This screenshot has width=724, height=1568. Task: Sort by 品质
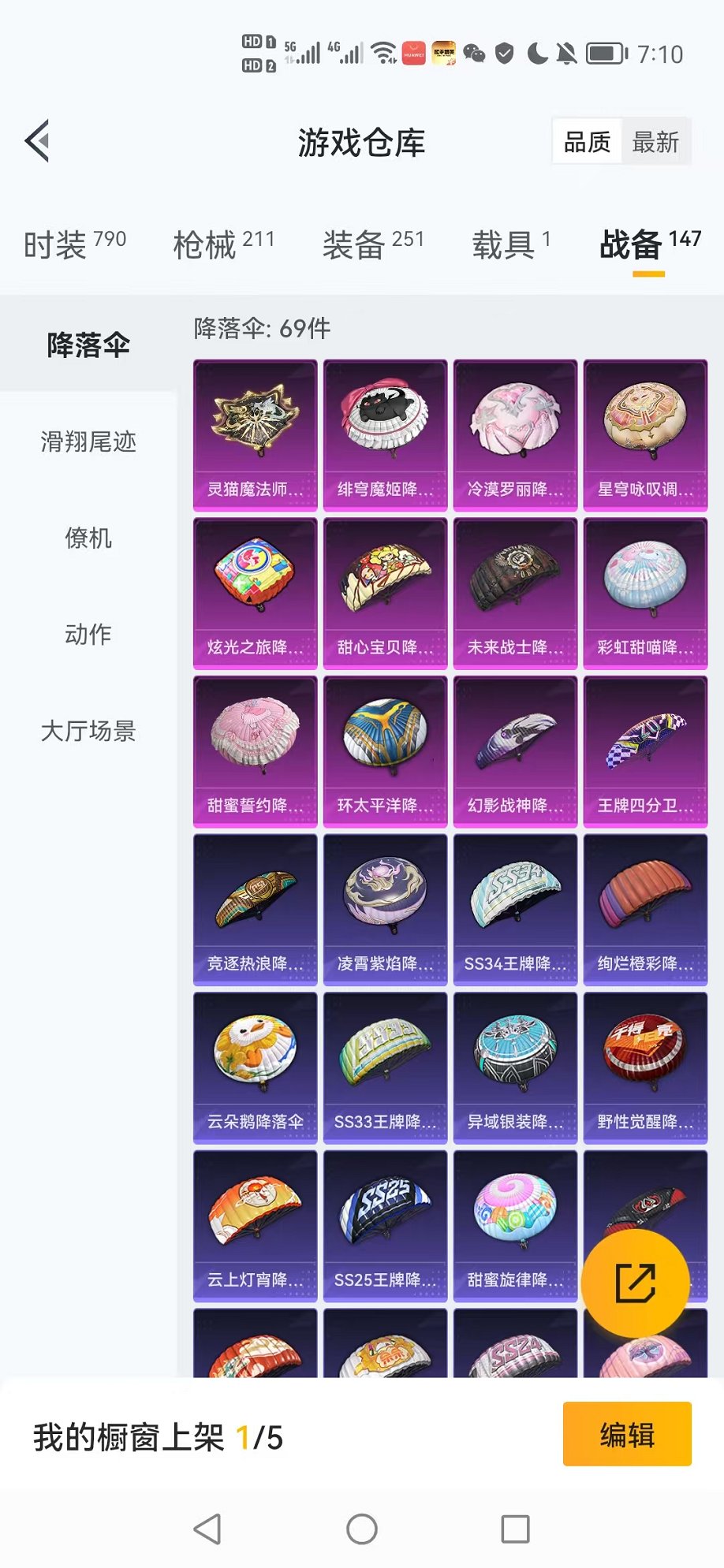tap(588, 142)
